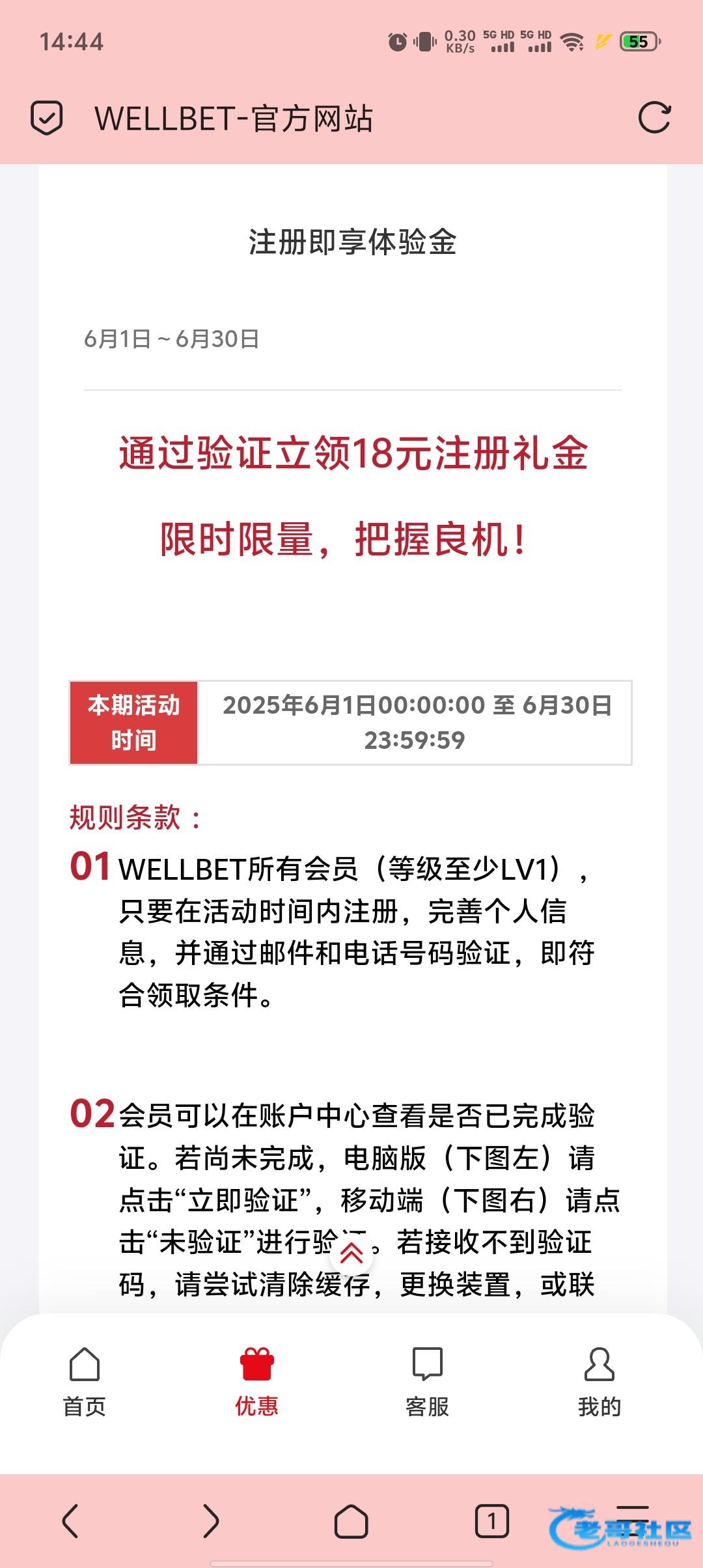Jump to top with the double-arrow button
Viewport: 703px width, 1568px height.
coord(351,1253)
